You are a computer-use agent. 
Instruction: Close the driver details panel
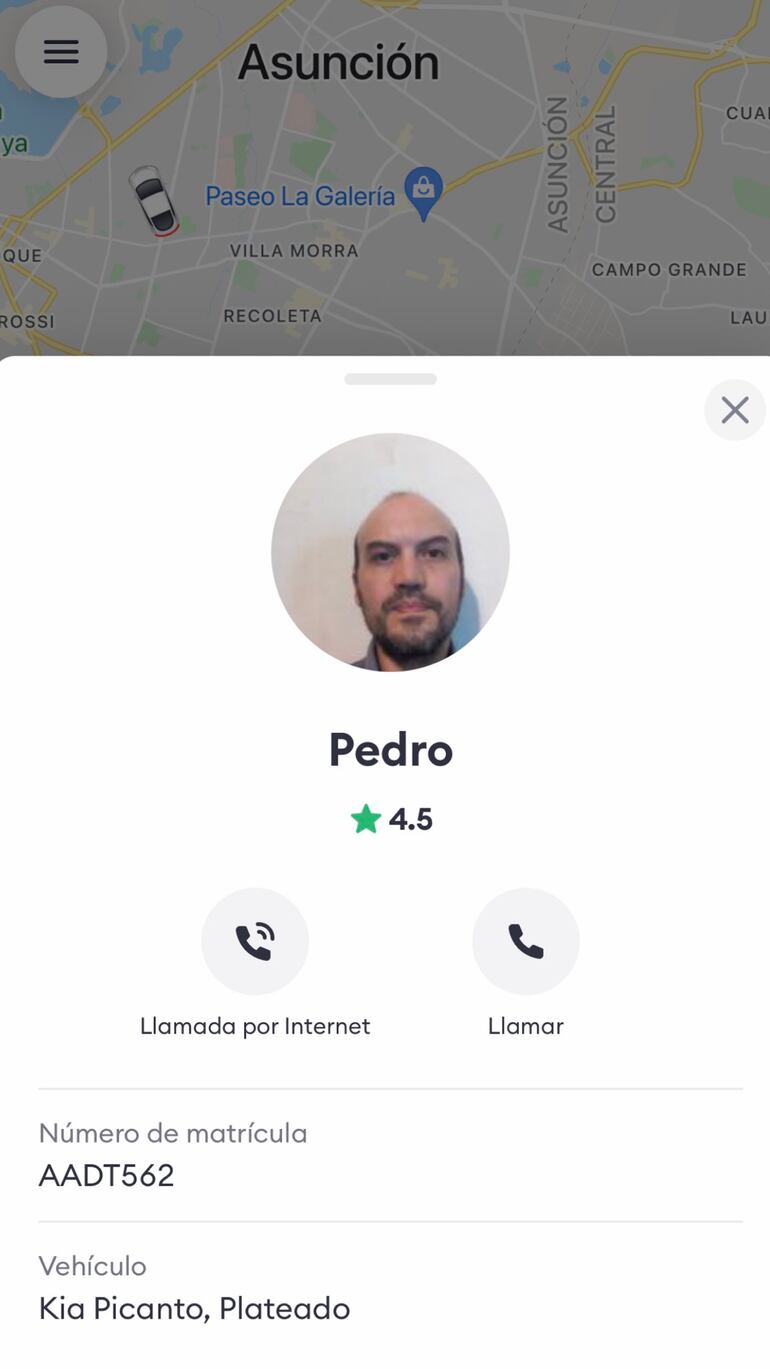tap(735, 410)
